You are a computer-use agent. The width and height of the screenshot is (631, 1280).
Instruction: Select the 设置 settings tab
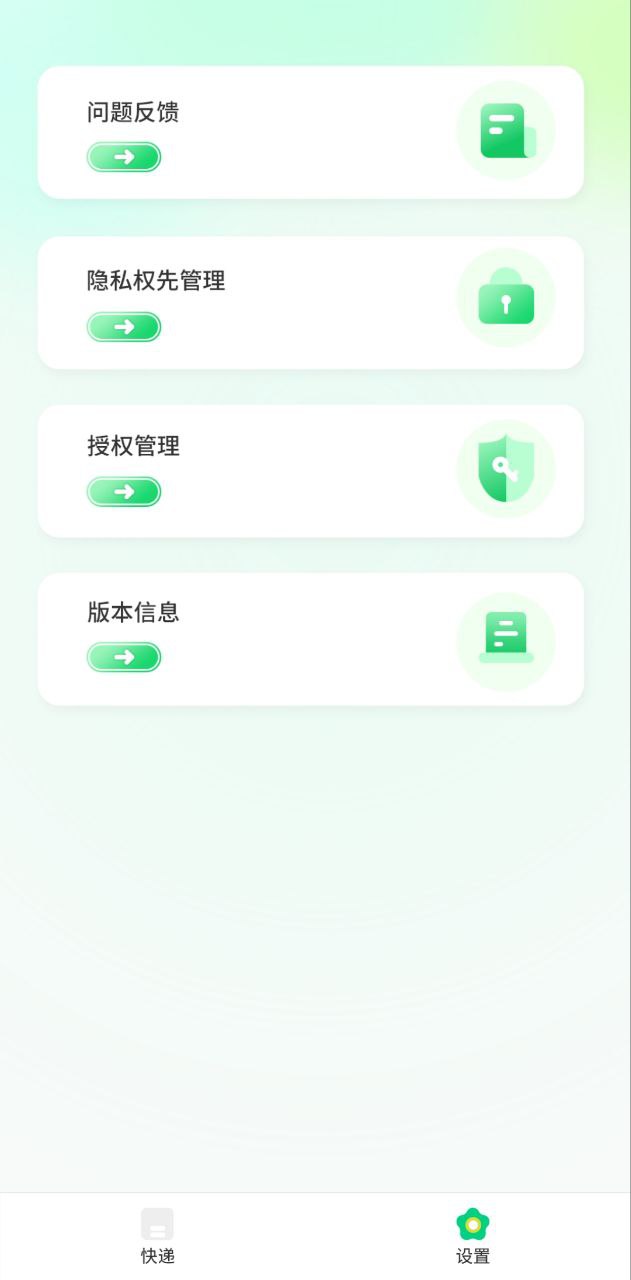pos(473,1236)
